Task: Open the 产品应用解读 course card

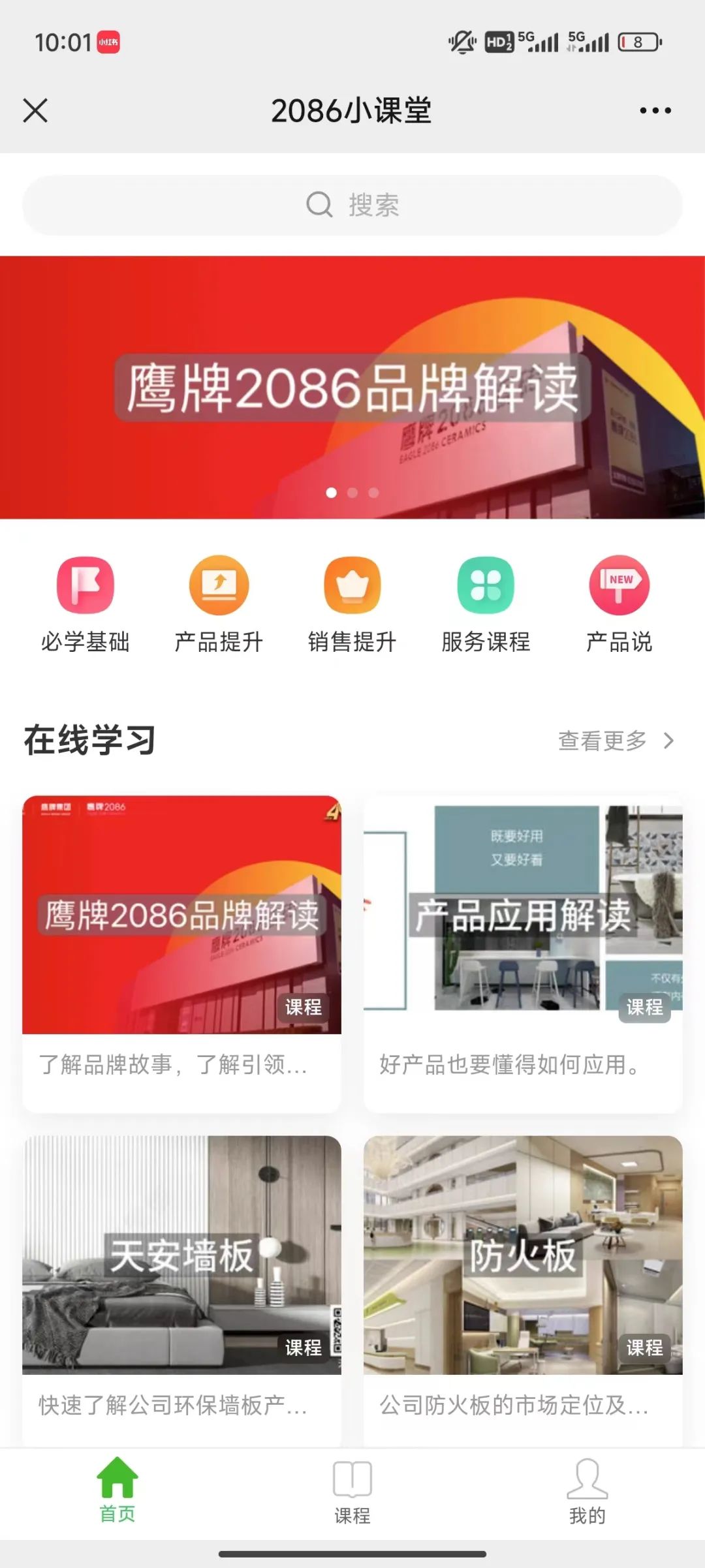Action: [x=523, y=953]
